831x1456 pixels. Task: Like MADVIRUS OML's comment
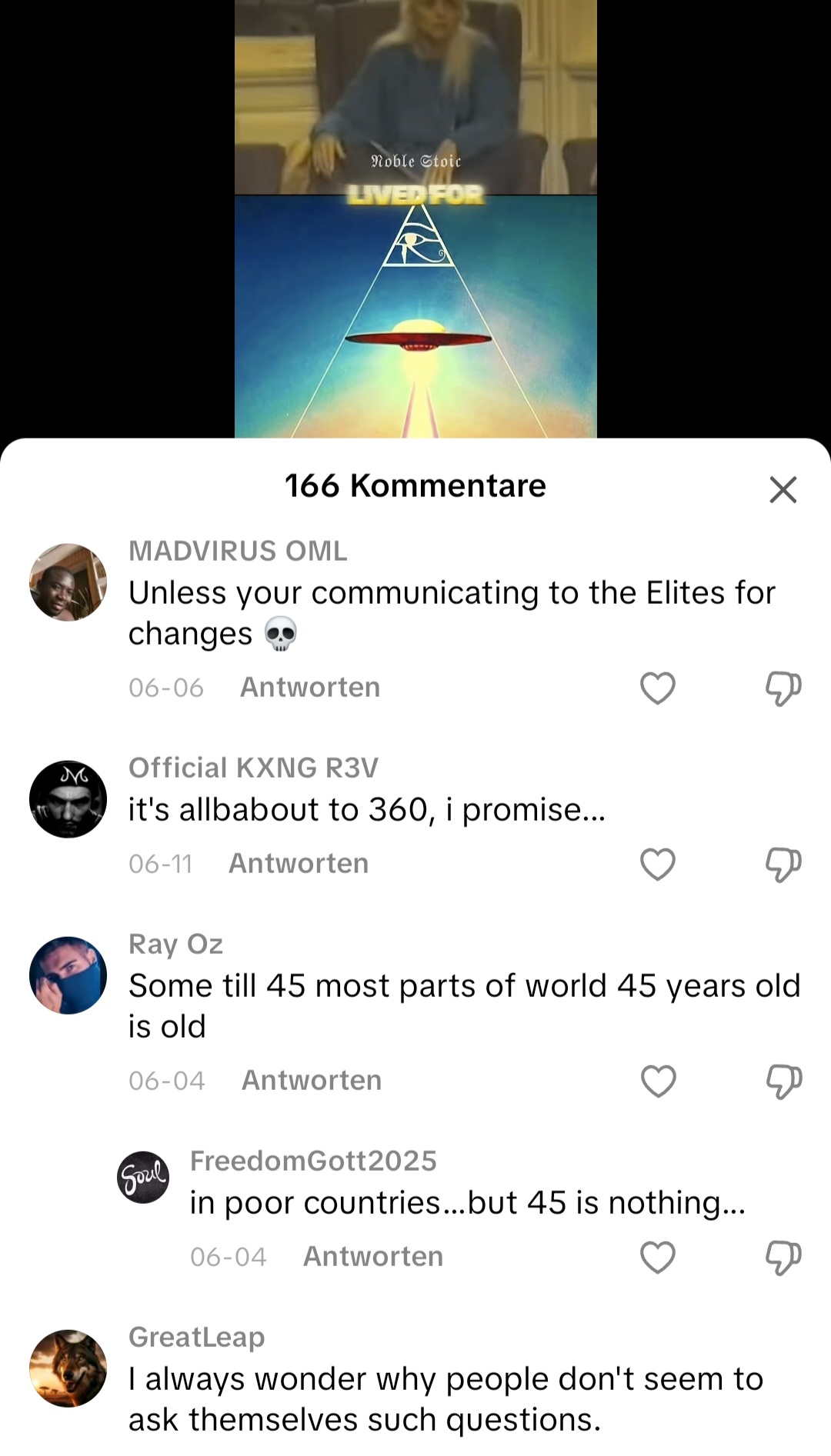coord(658,688)
